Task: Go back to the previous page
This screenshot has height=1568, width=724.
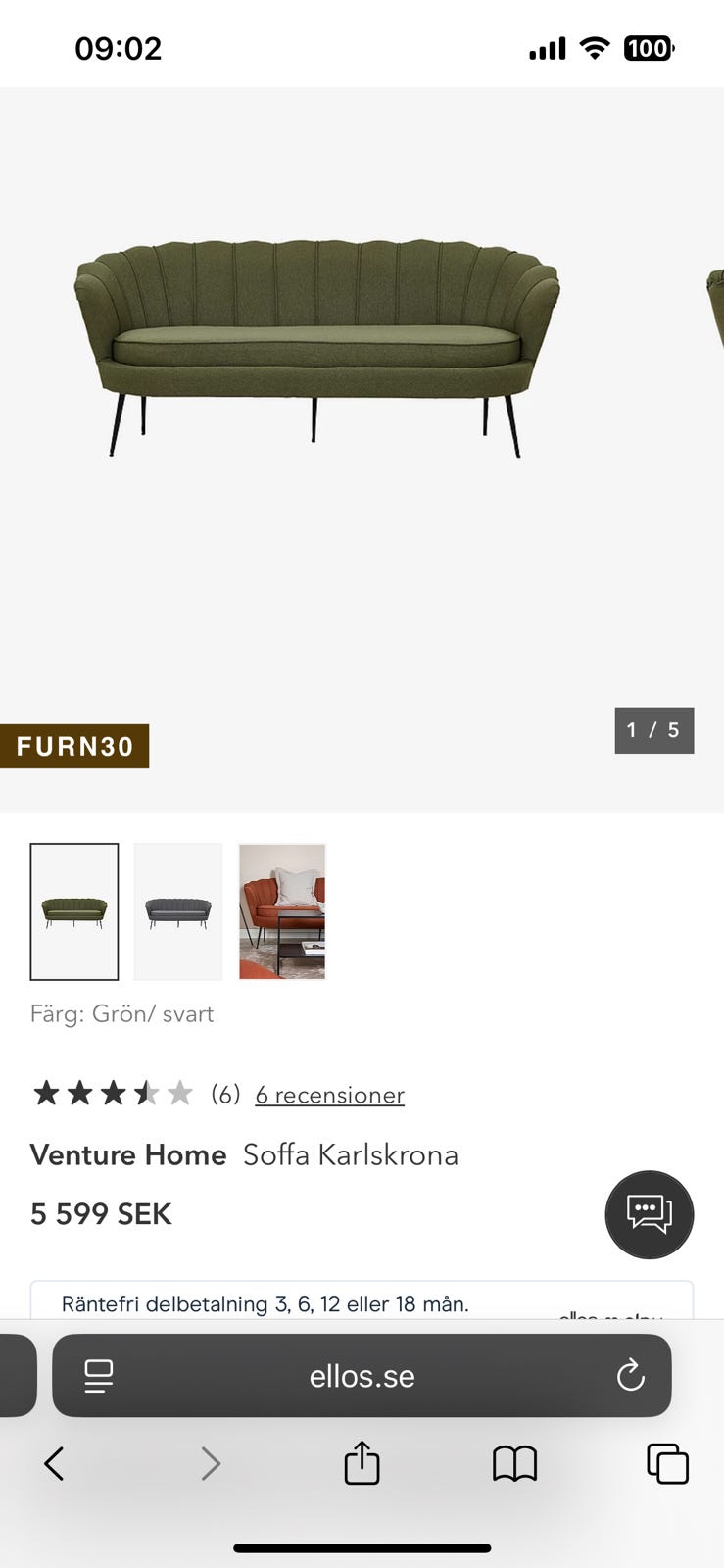Action: pyautogui.click(x=55, y=1464)
